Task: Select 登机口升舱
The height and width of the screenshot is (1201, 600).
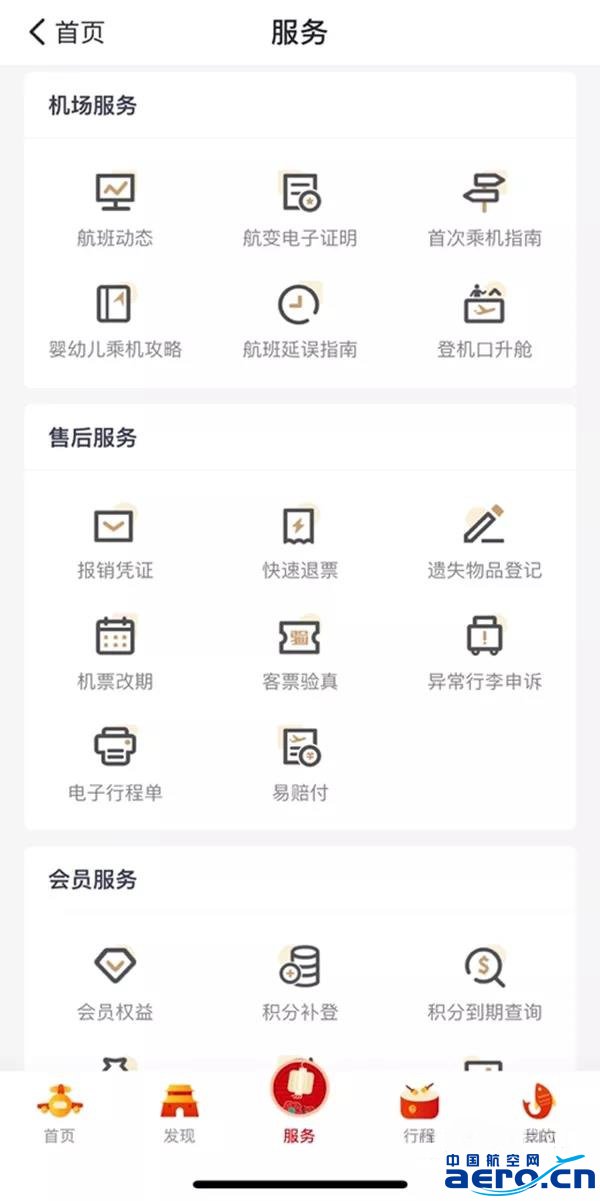Action: (485, 321)
